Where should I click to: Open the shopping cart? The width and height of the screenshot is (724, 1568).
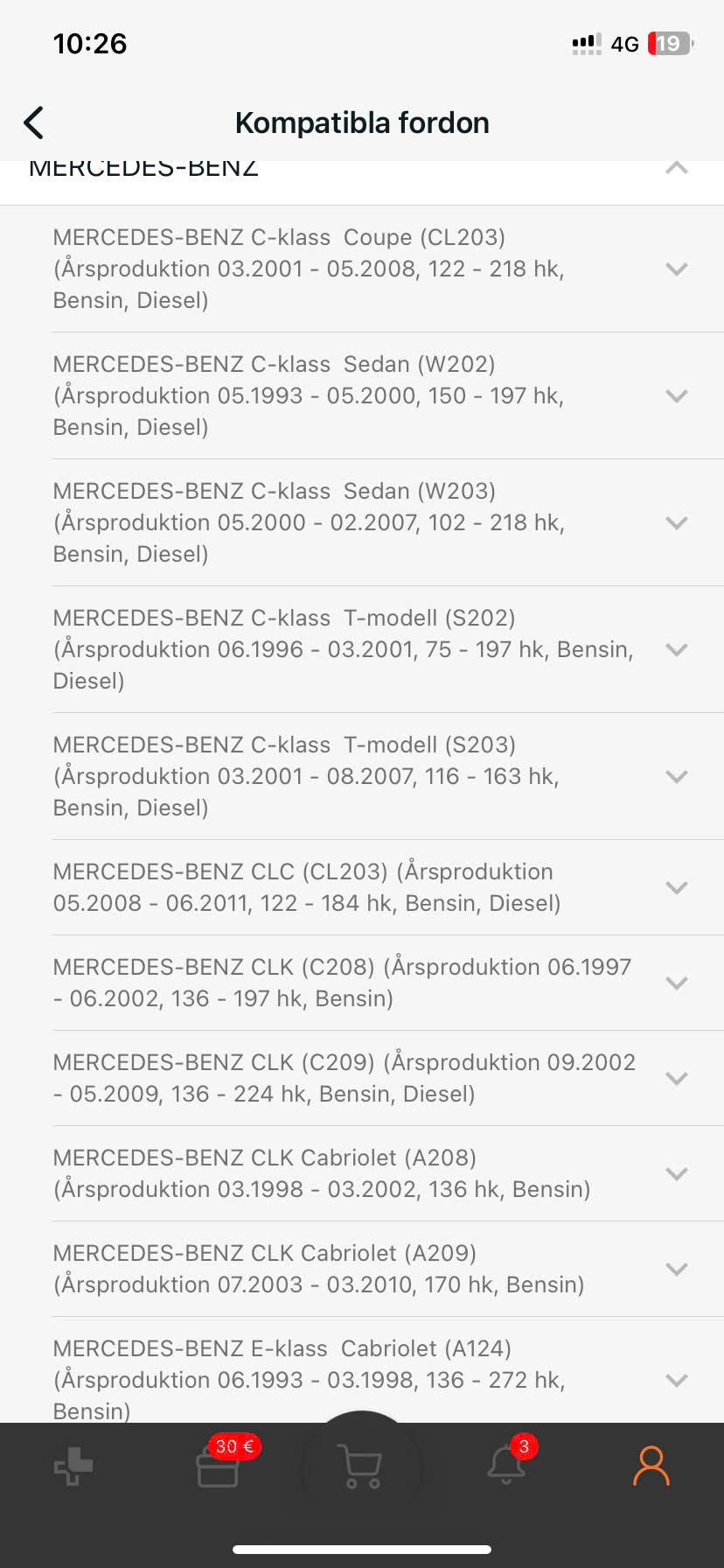[360, 1468]
